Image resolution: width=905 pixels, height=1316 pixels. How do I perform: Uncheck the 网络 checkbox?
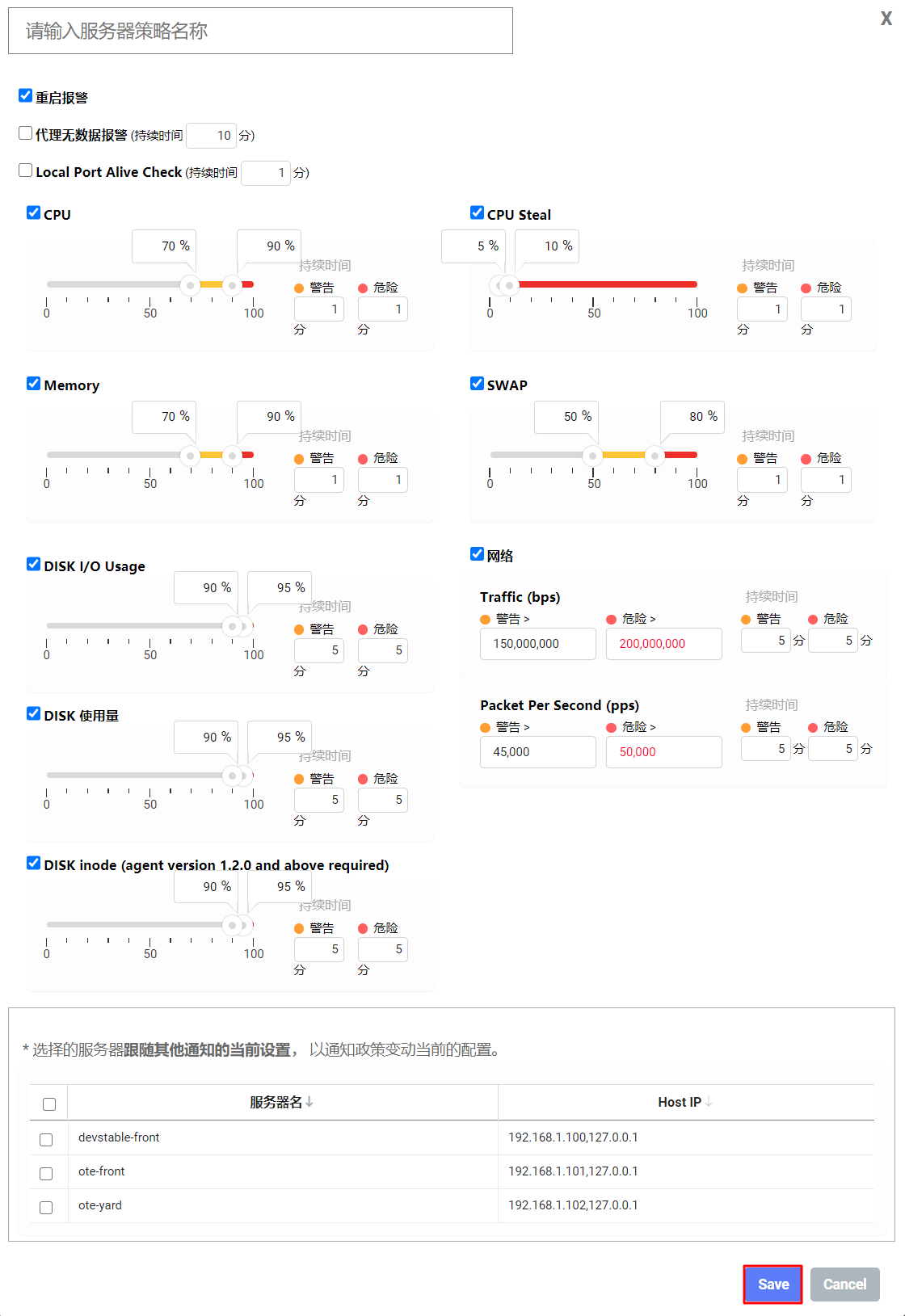point(477,554)
